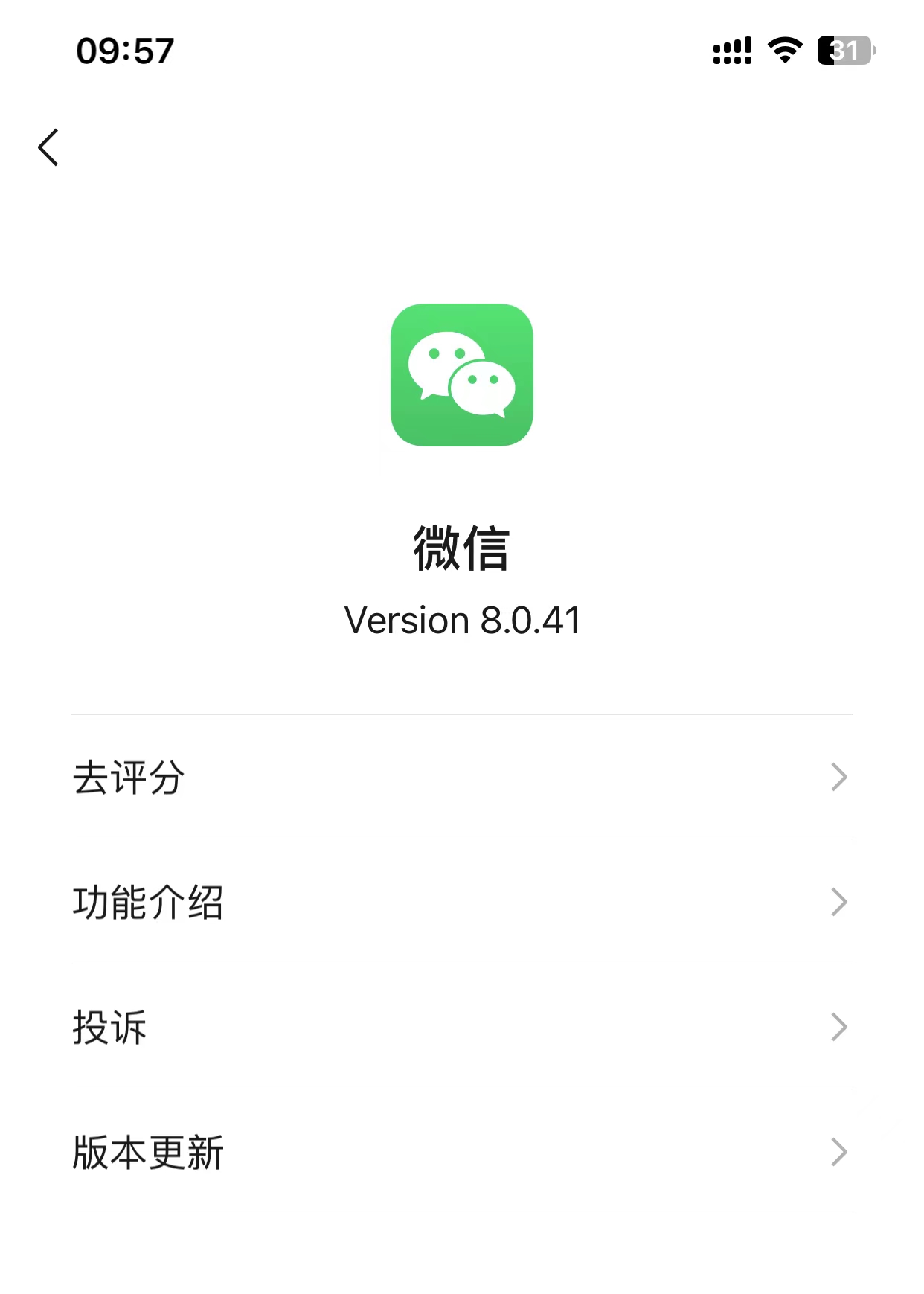The width and height of the screenshot is (924, 1294).
Task: Expand the chevron next to 去评分
Action: tap(839, 777)
